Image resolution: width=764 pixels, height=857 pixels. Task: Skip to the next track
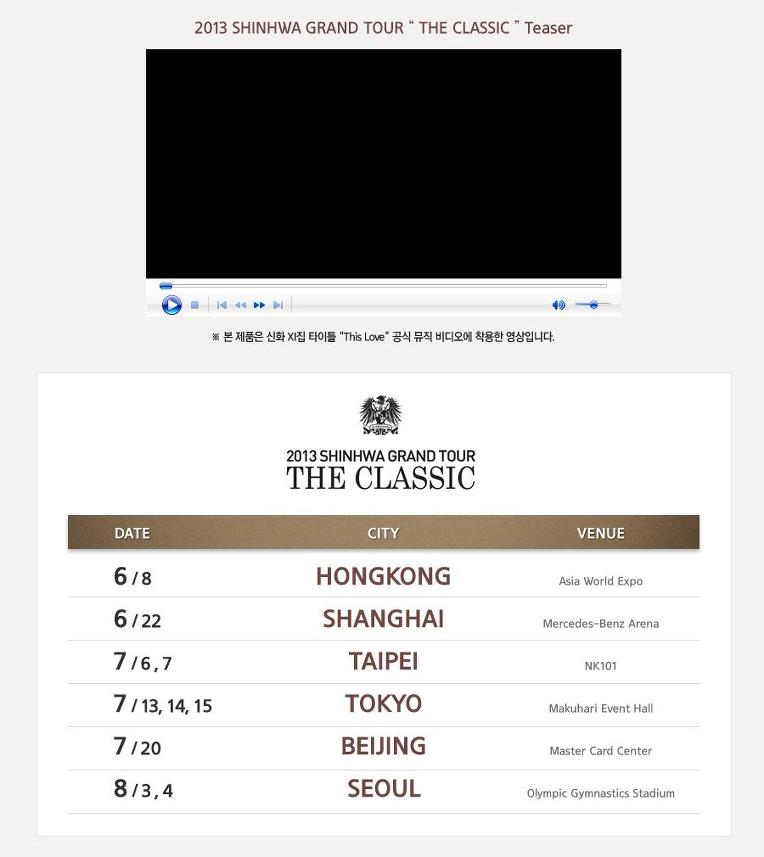[278, 305]
